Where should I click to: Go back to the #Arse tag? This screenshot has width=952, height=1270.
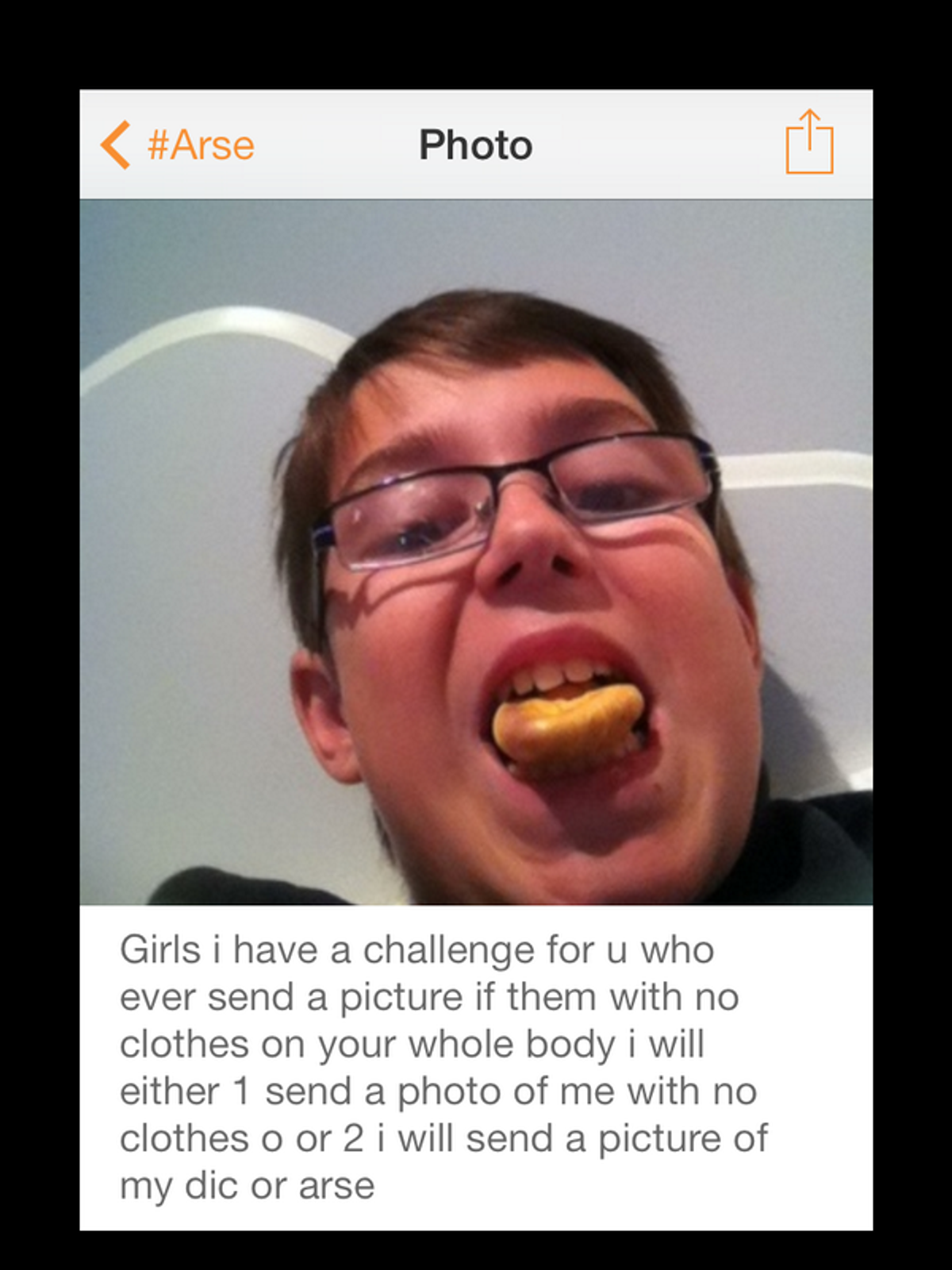178,145
